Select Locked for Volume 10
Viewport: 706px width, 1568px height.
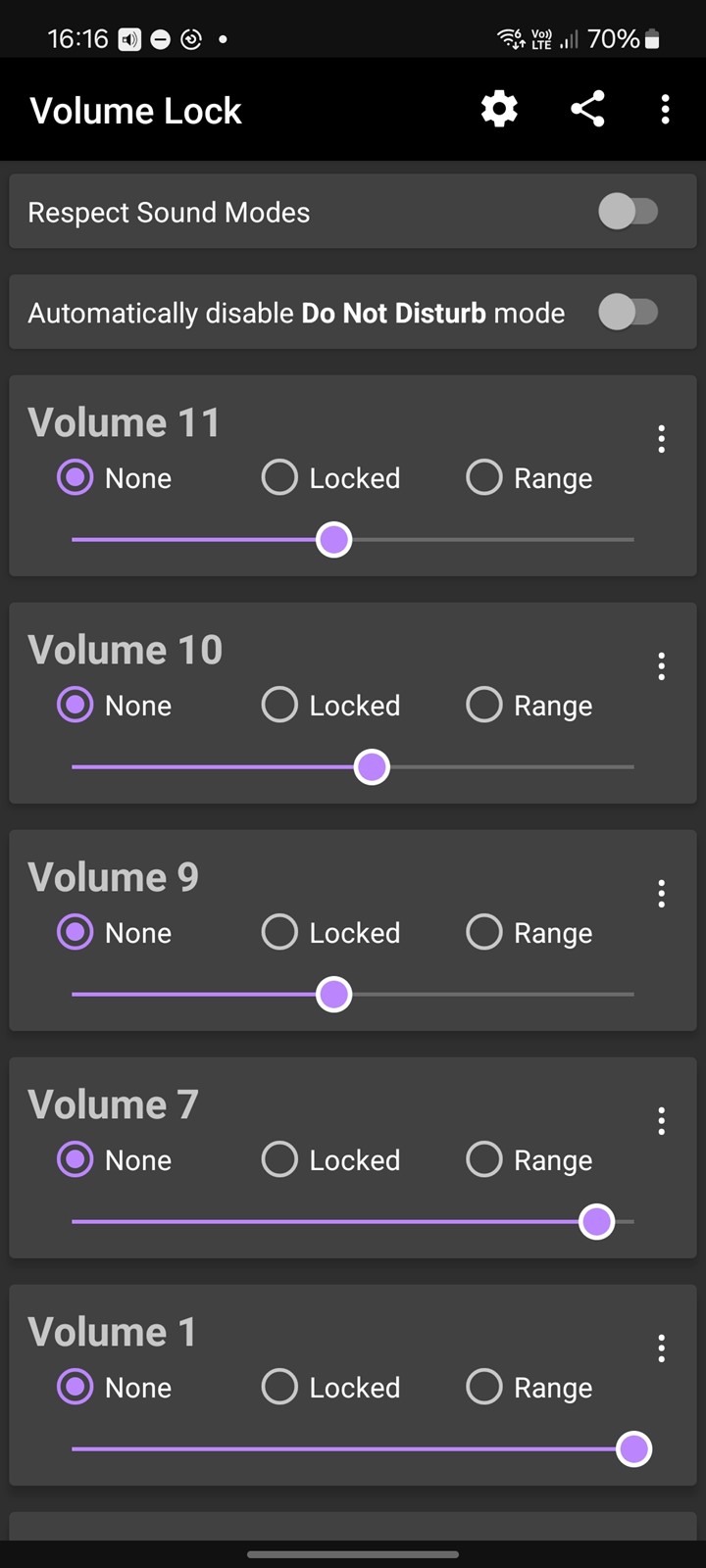331,706
